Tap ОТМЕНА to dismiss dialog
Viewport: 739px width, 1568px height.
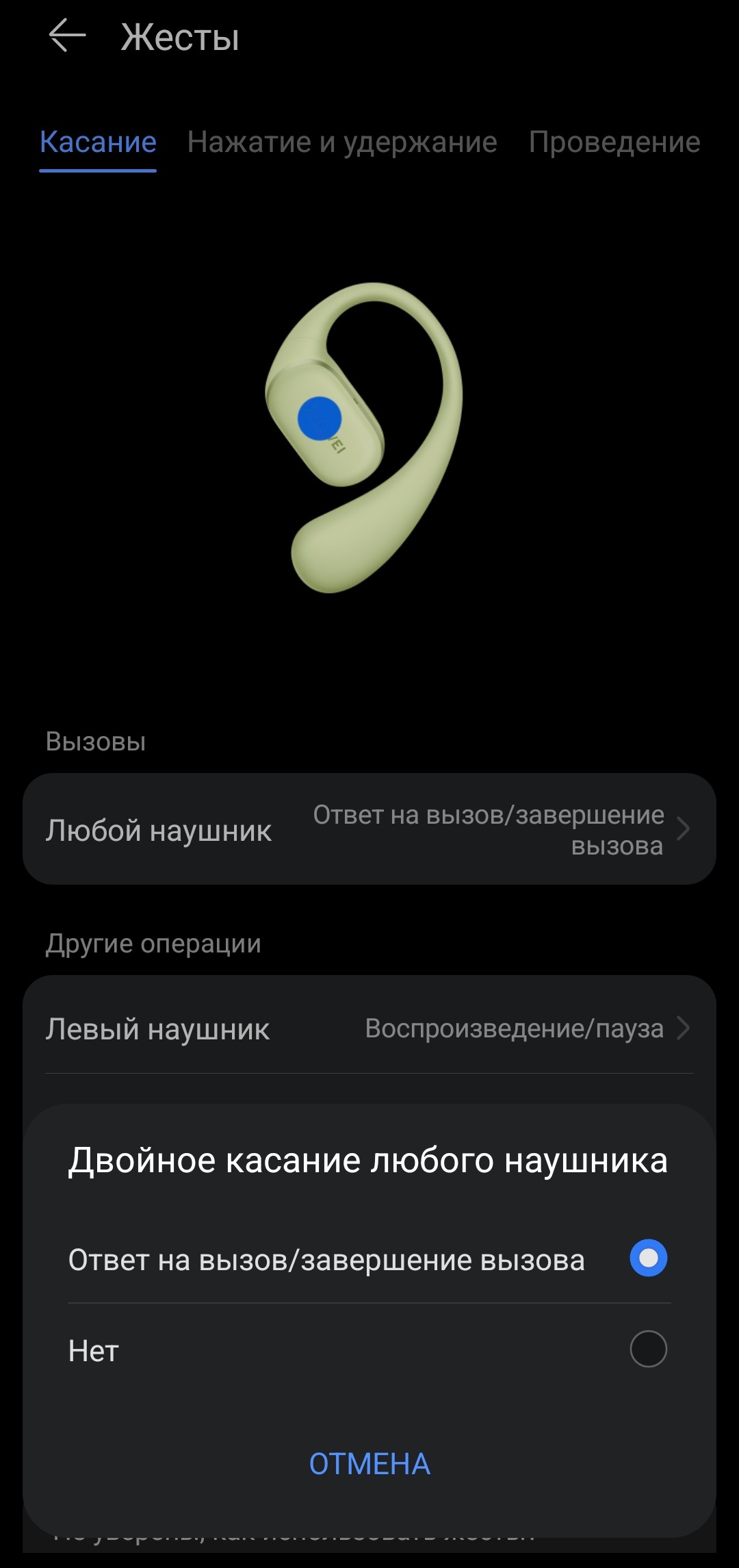click(x=369, y=1464)
